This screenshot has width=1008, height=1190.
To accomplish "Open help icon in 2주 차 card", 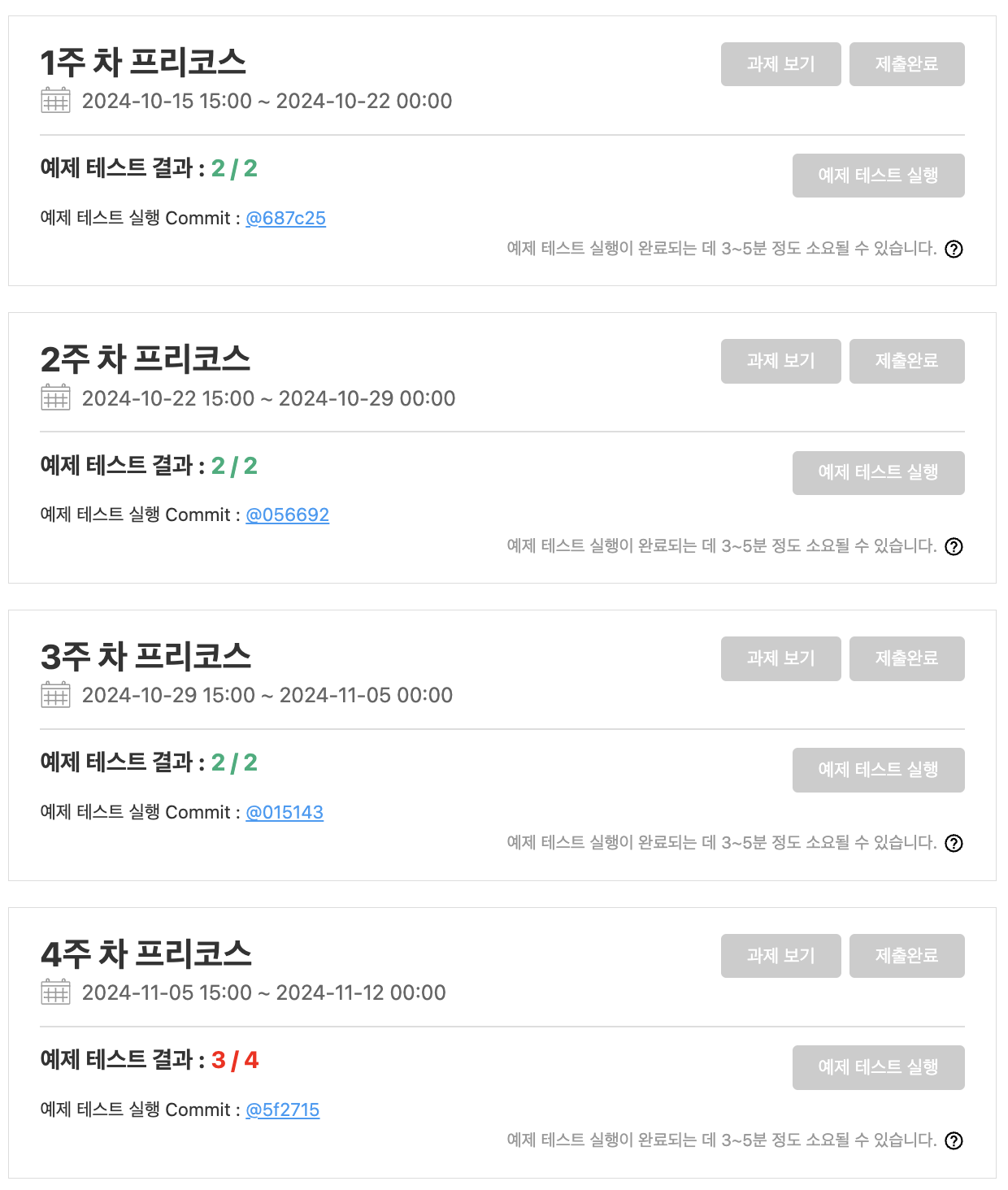I will pyautogui.click(x=954, y=546).
